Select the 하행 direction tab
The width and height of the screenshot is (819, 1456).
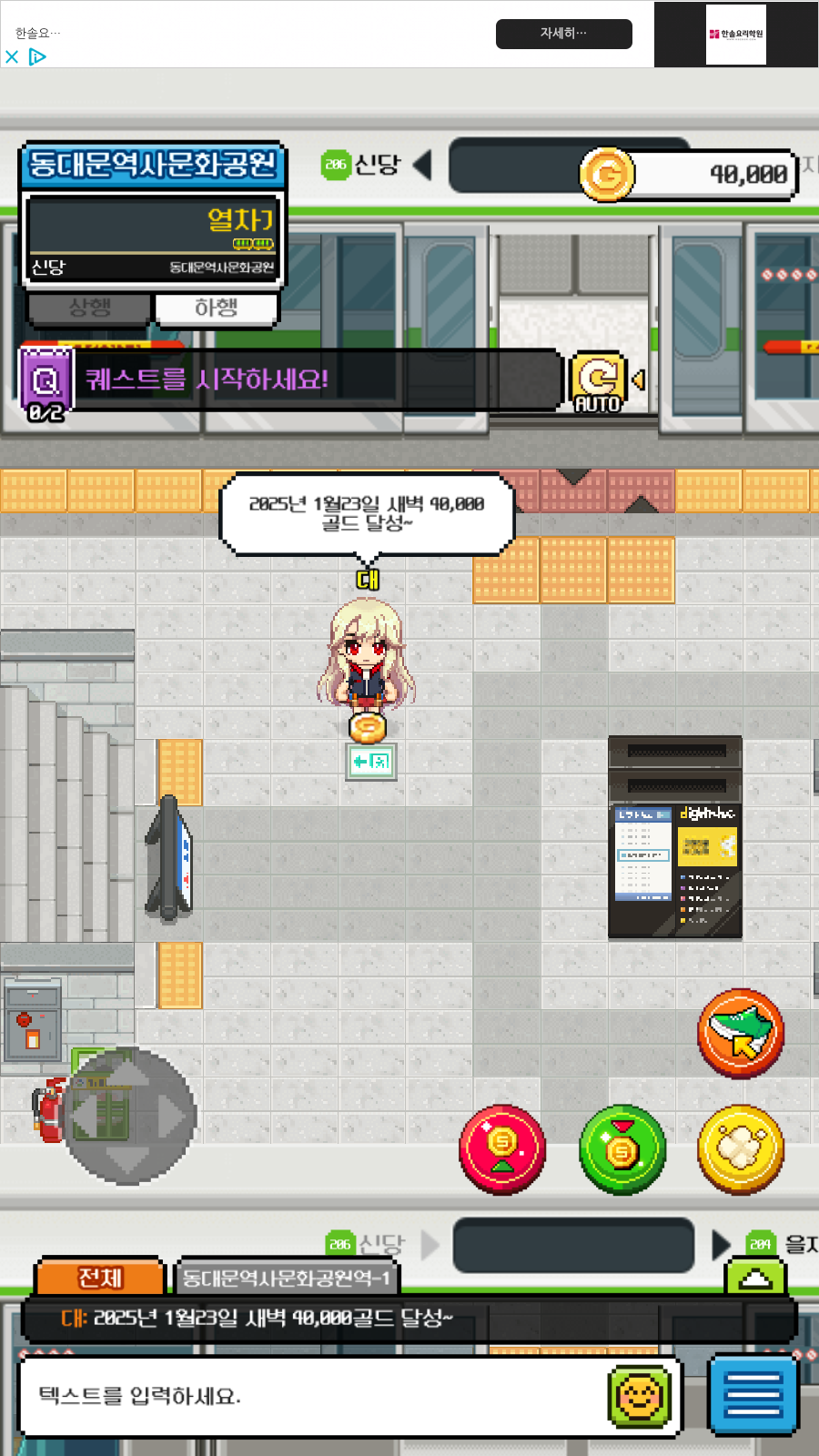click(216, 308)
